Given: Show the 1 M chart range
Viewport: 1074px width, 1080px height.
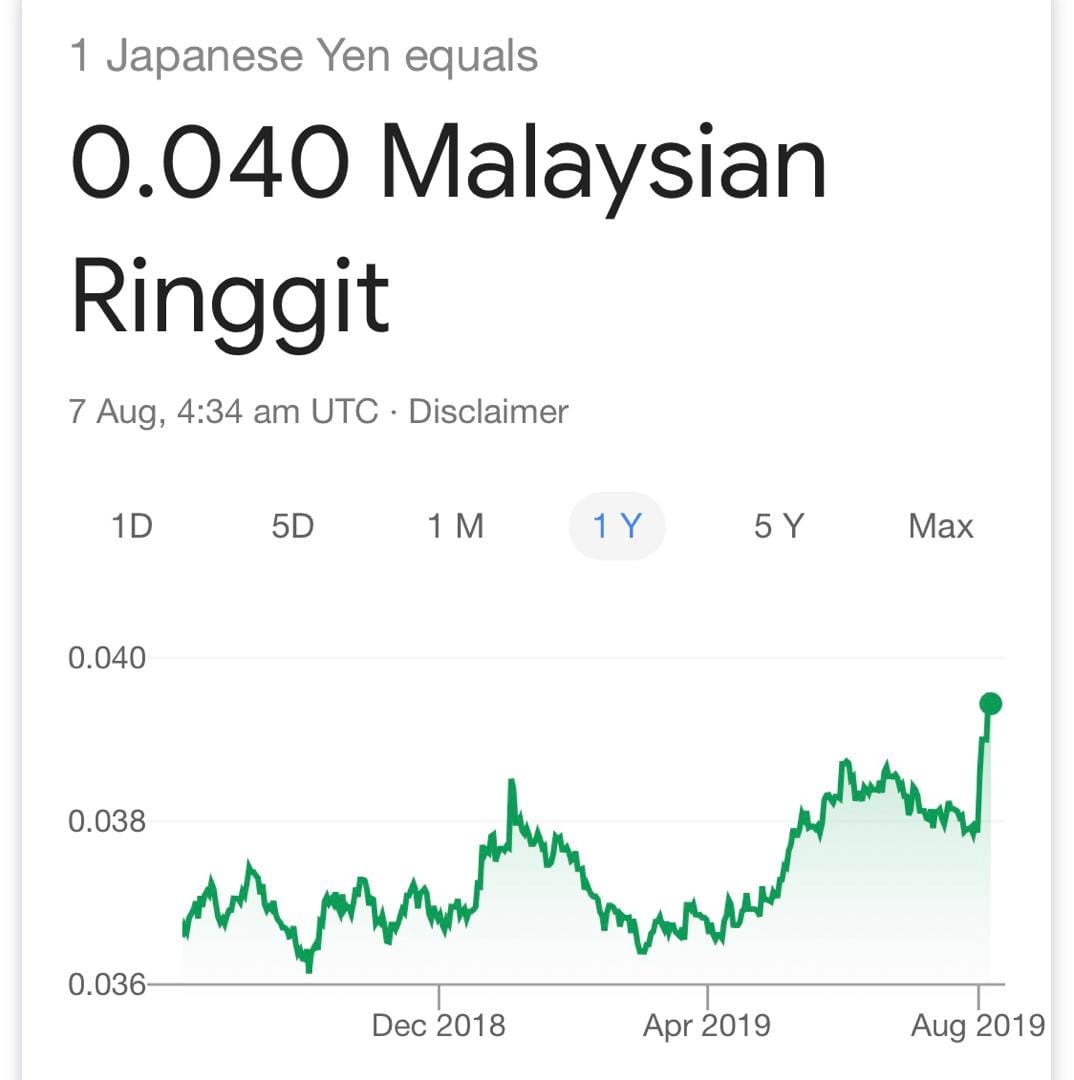Looking at the screenshot, I should (x=455, y=526).
